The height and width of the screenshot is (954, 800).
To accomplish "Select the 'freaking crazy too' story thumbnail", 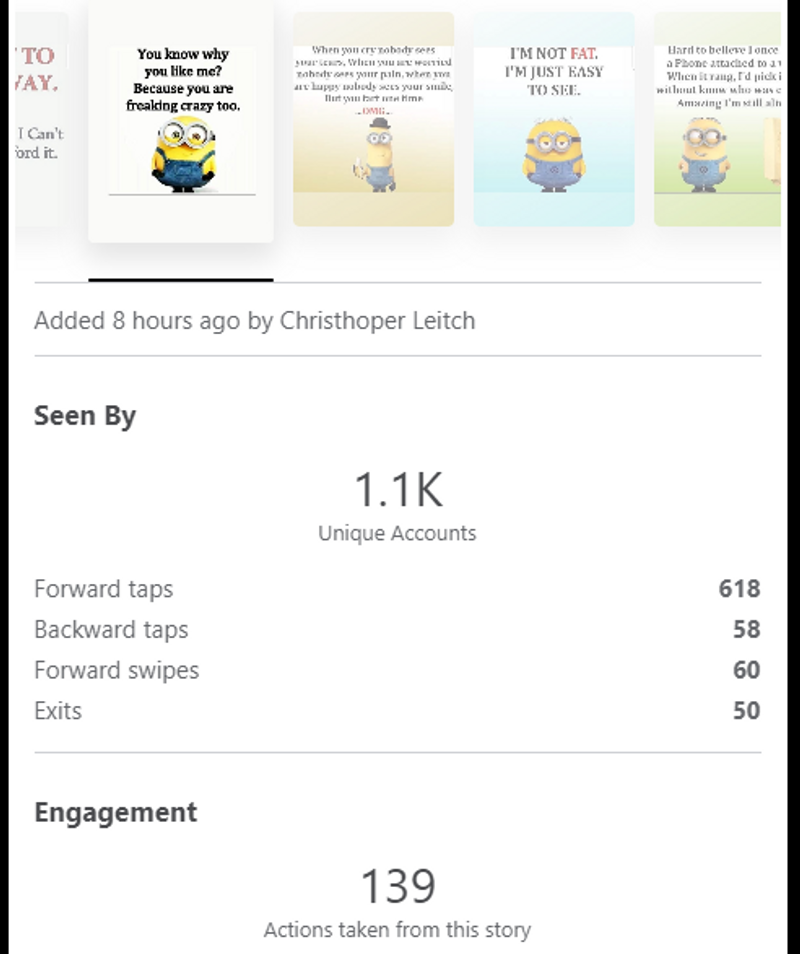I will pos(181,120).
